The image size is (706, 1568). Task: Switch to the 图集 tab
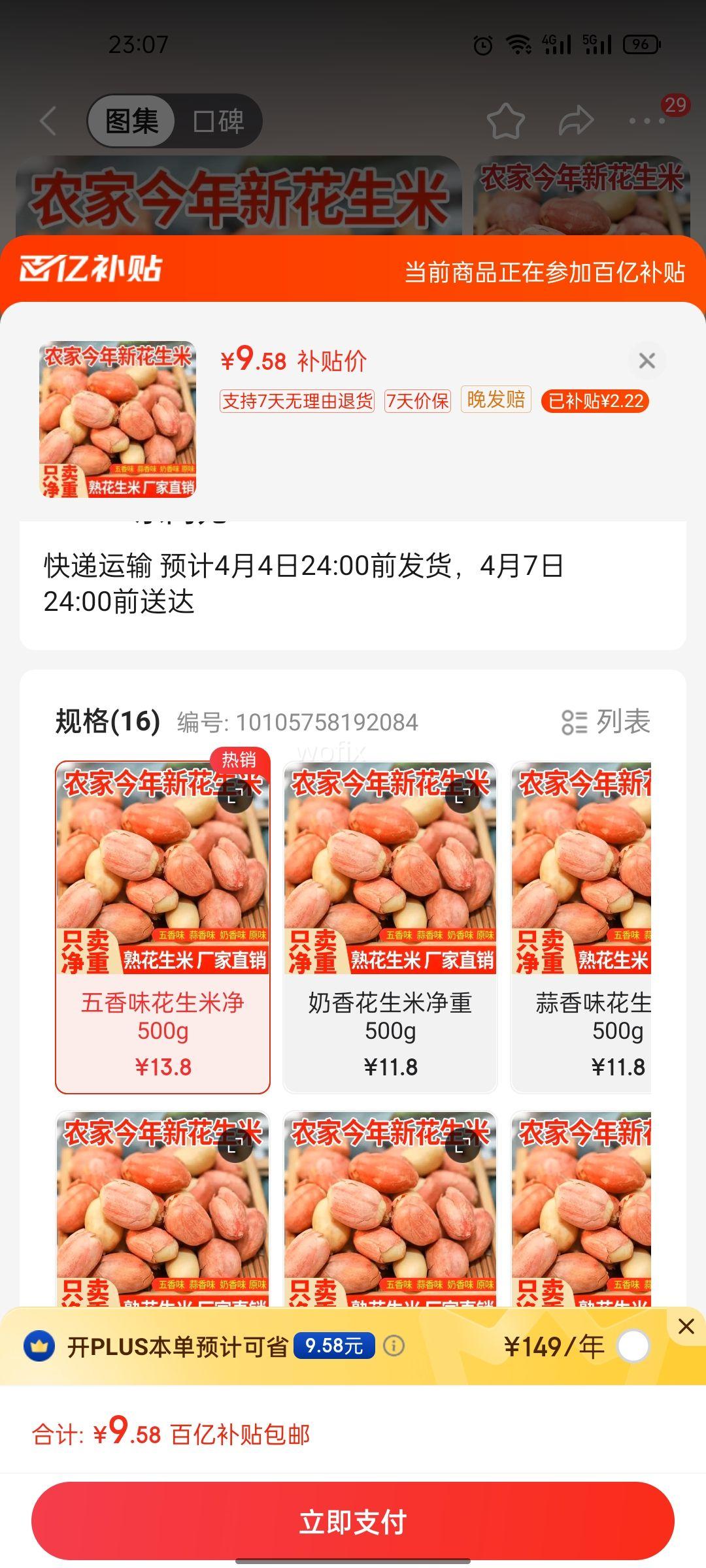coord(131,121)
